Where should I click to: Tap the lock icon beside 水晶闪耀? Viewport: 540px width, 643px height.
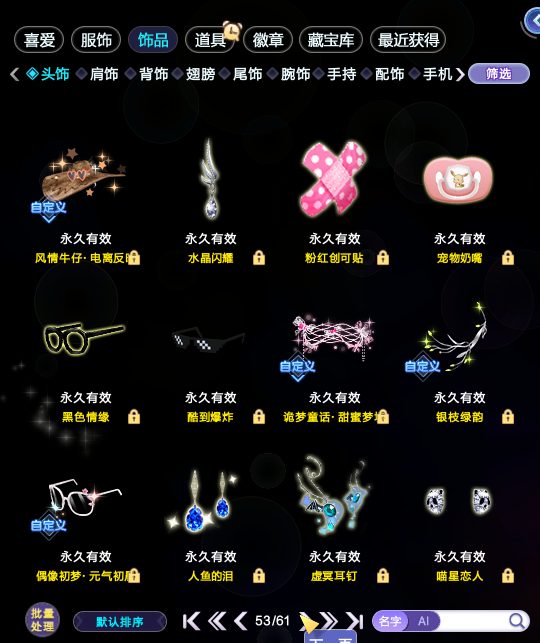coord(259,258)
